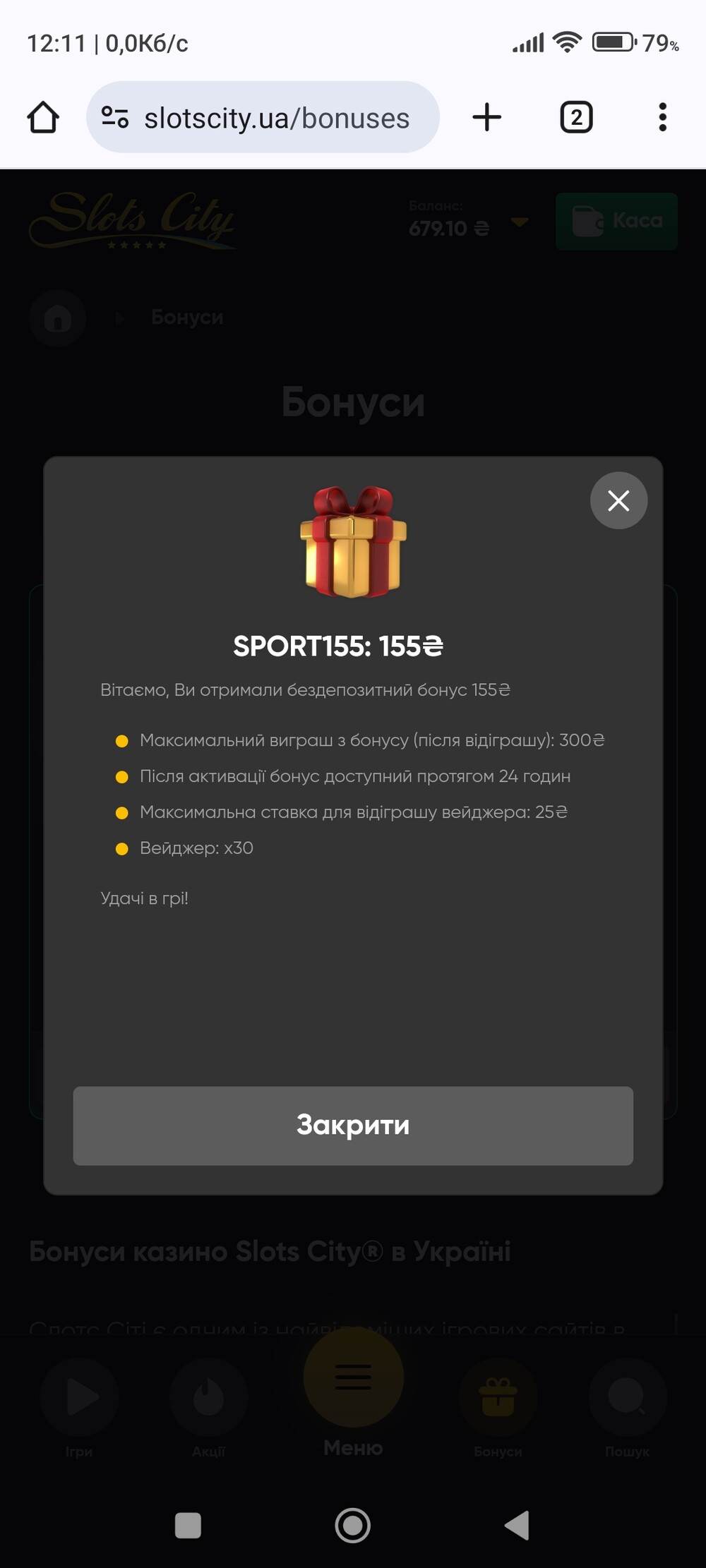Open recent apps with the square button
Viewport: 706px width, 1568px height.
click(x=188, y=1525)
